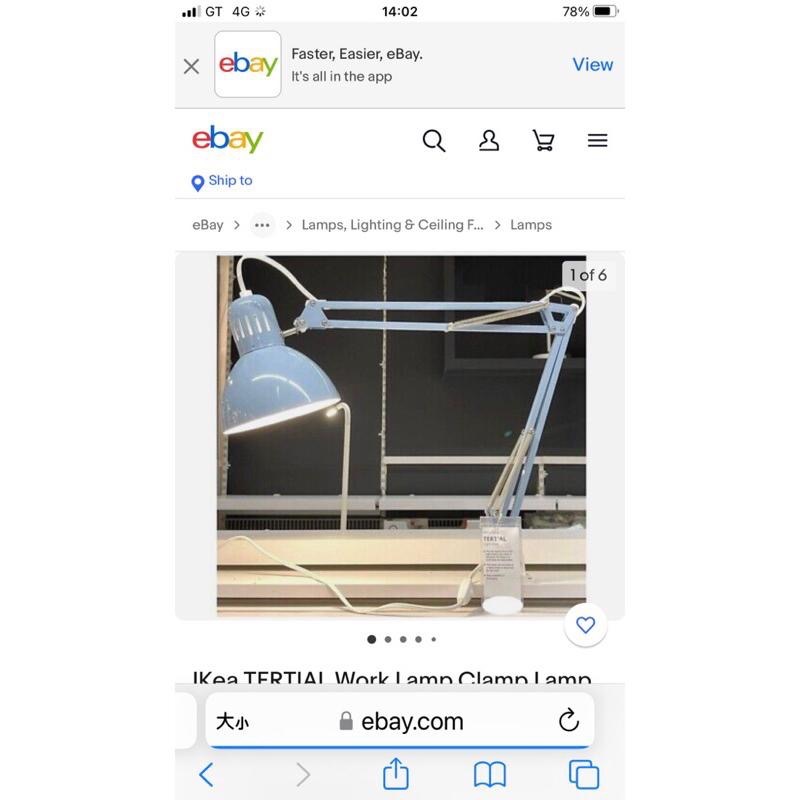Expand the breadcrumb ellipsis
Image resolution: width=800 pixels, height=800 pixels.
tap(262, 225)
